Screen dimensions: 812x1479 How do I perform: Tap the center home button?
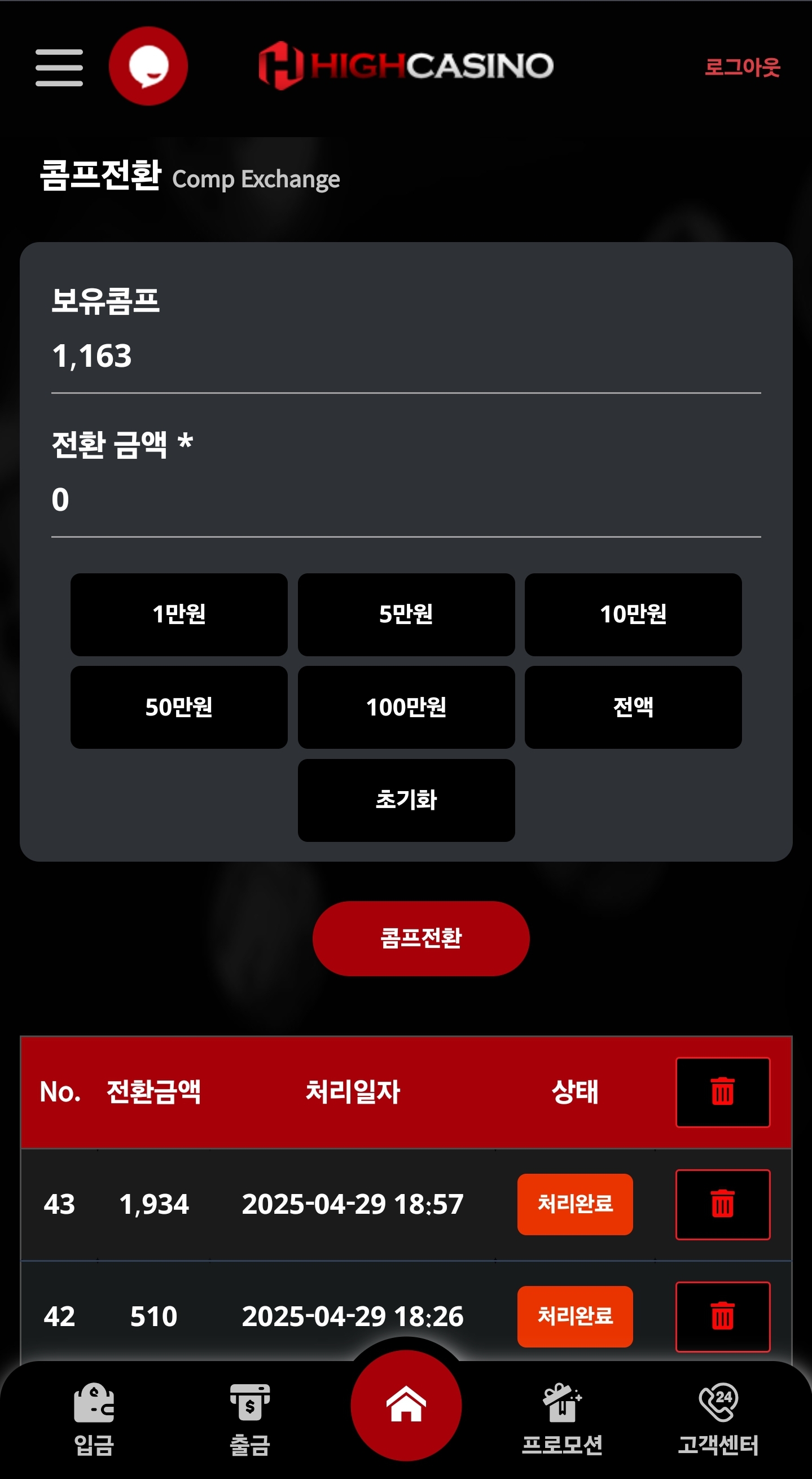(406, 1405)
